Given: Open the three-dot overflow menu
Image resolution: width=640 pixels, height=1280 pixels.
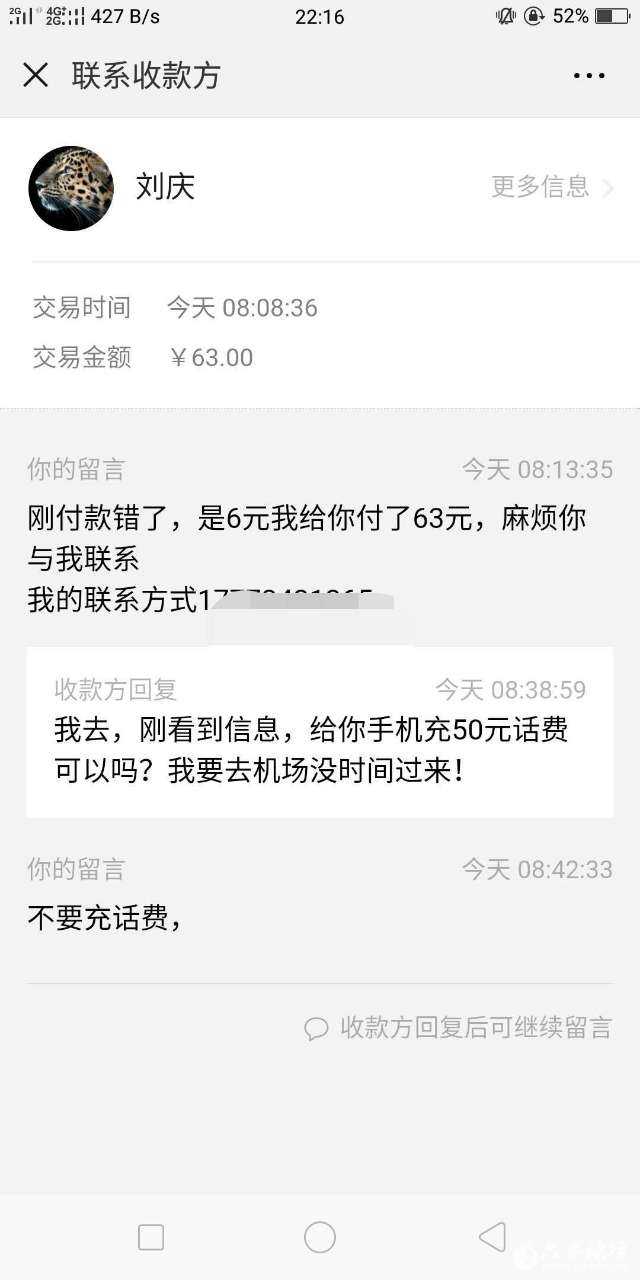Looking at the screenshot, I should pyautogui.click(x=589, y=76).
